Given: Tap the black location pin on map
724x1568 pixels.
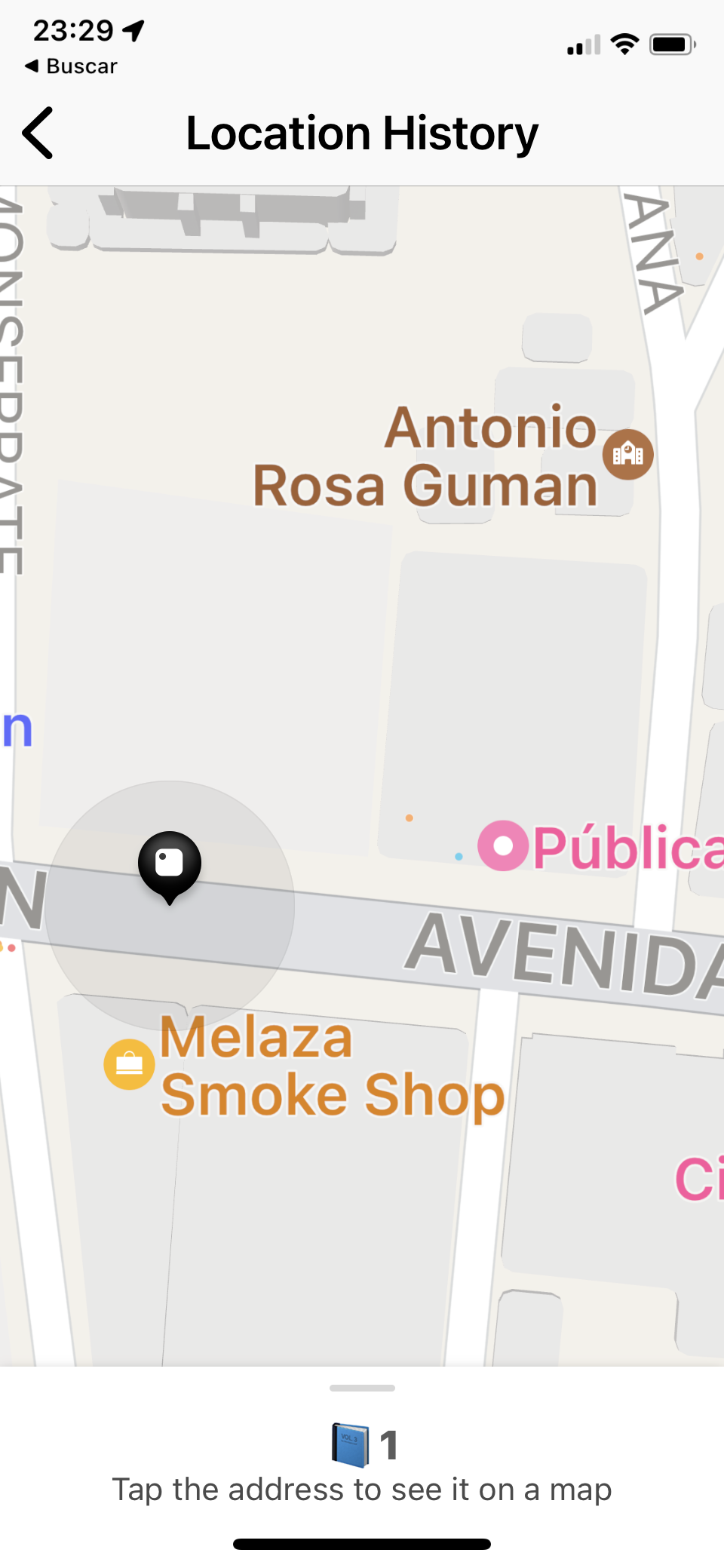Looking at the screenshot, I should (170, 864).
